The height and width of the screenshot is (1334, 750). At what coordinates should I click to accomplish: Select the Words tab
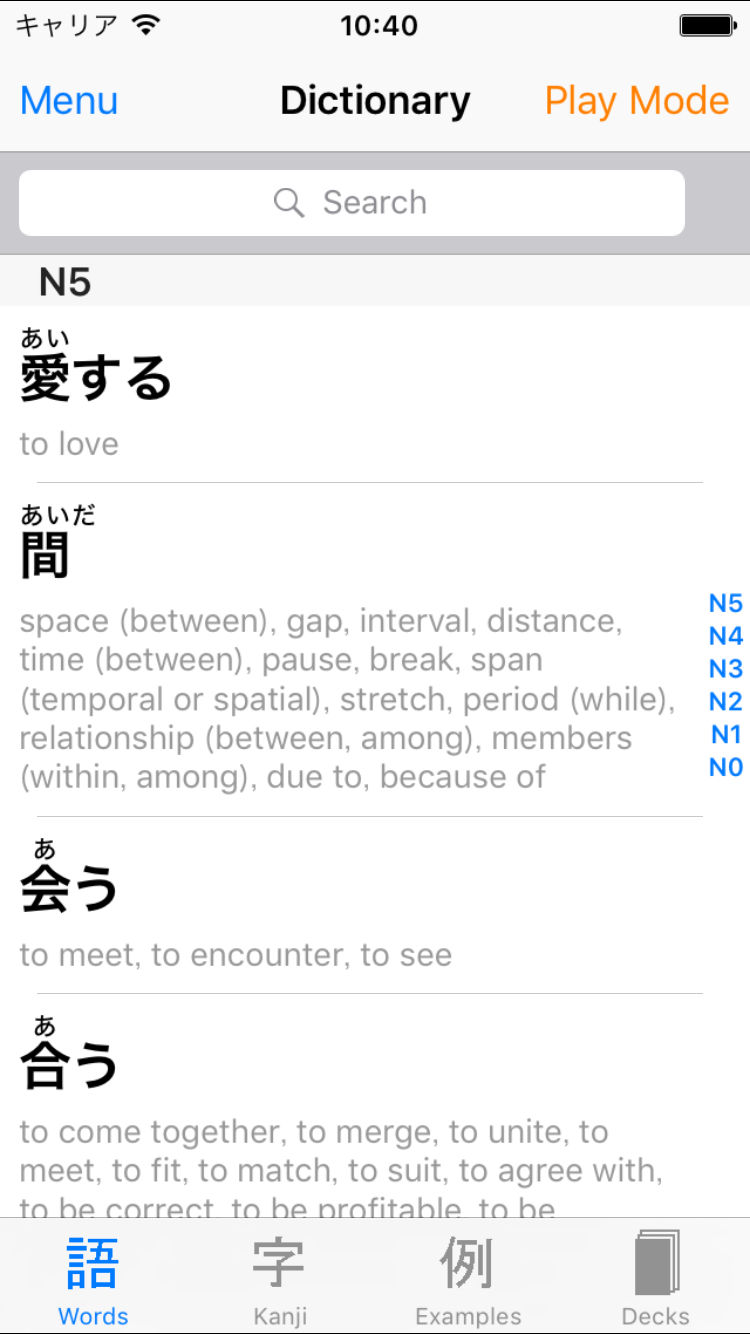tap(93, 1279)
